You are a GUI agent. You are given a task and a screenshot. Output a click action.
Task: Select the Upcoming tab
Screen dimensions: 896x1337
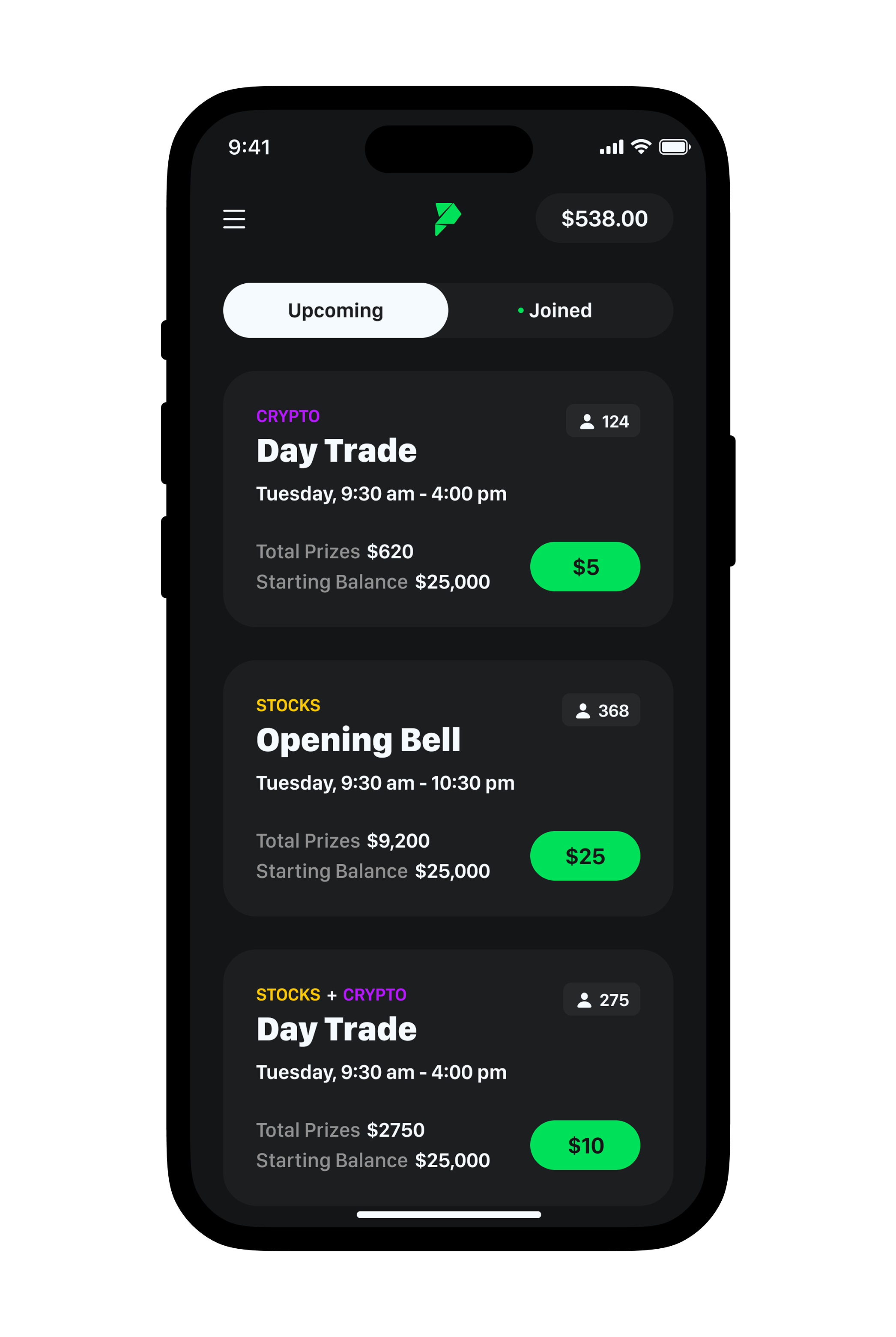335,310
